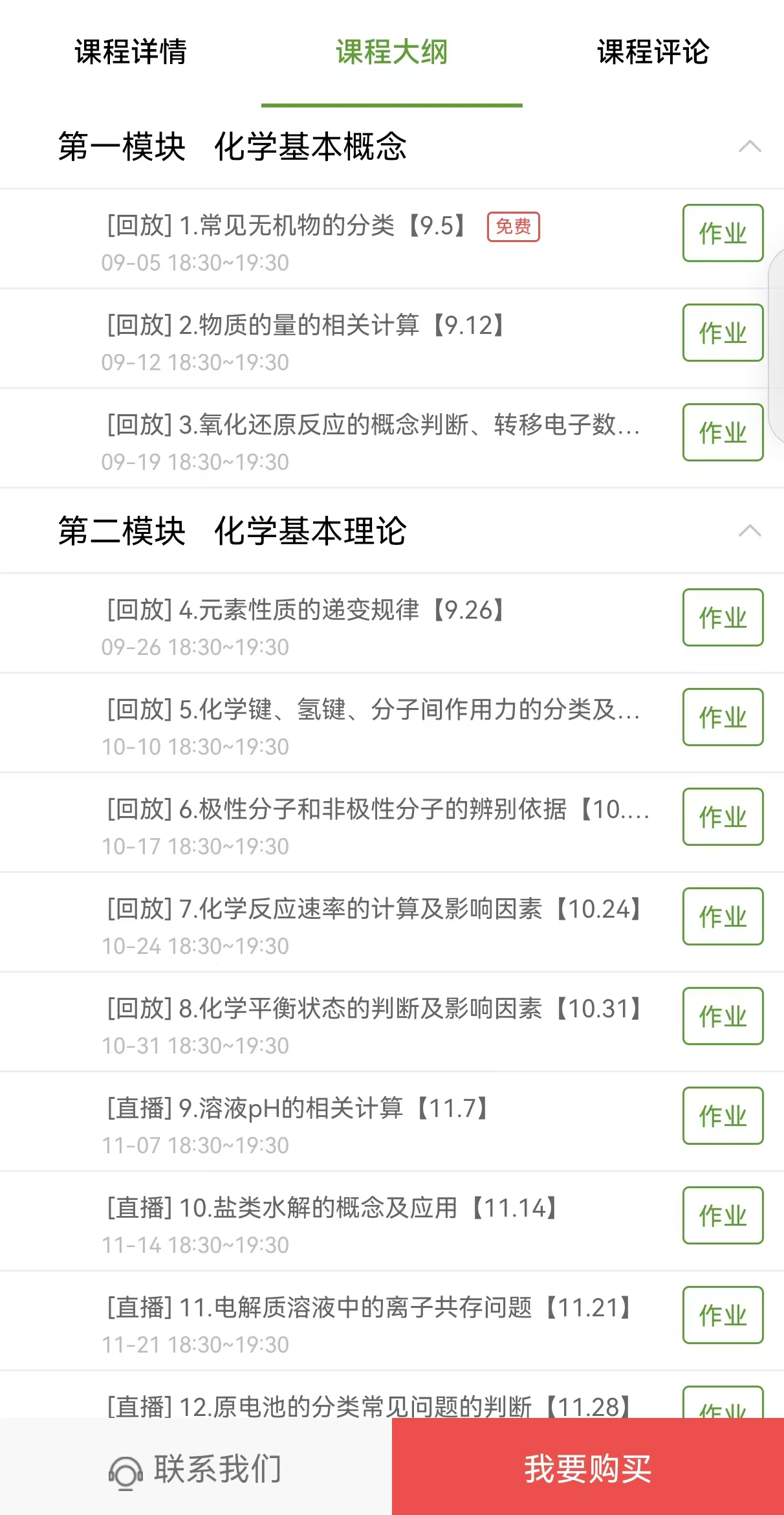Open 作业 for lesson 4.元素性质的递变规律

point(723,617)
